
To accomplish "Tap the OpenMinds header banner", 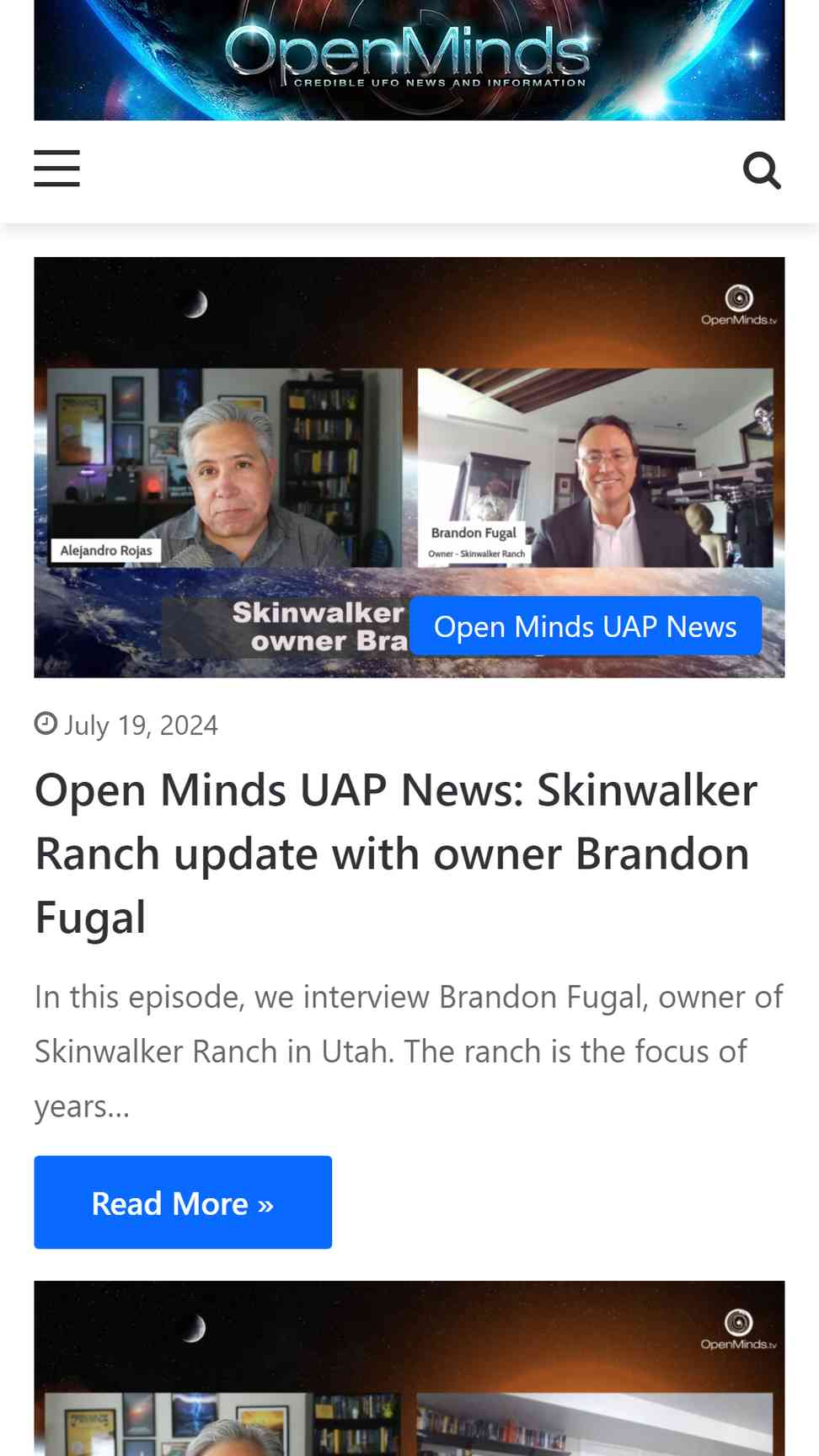I will [409, 60].
